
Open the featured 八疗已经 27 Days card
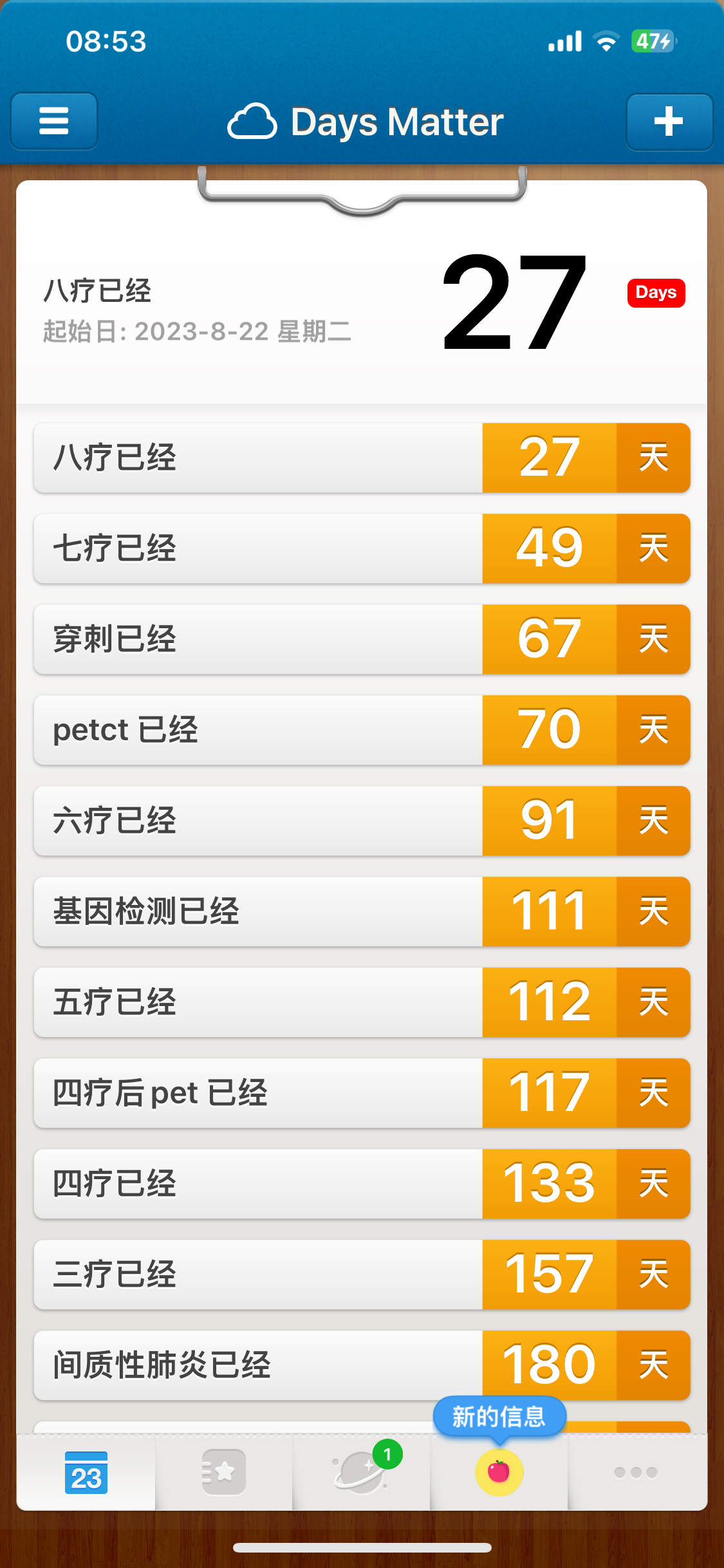pyautogui.click(x=362, y=303)
